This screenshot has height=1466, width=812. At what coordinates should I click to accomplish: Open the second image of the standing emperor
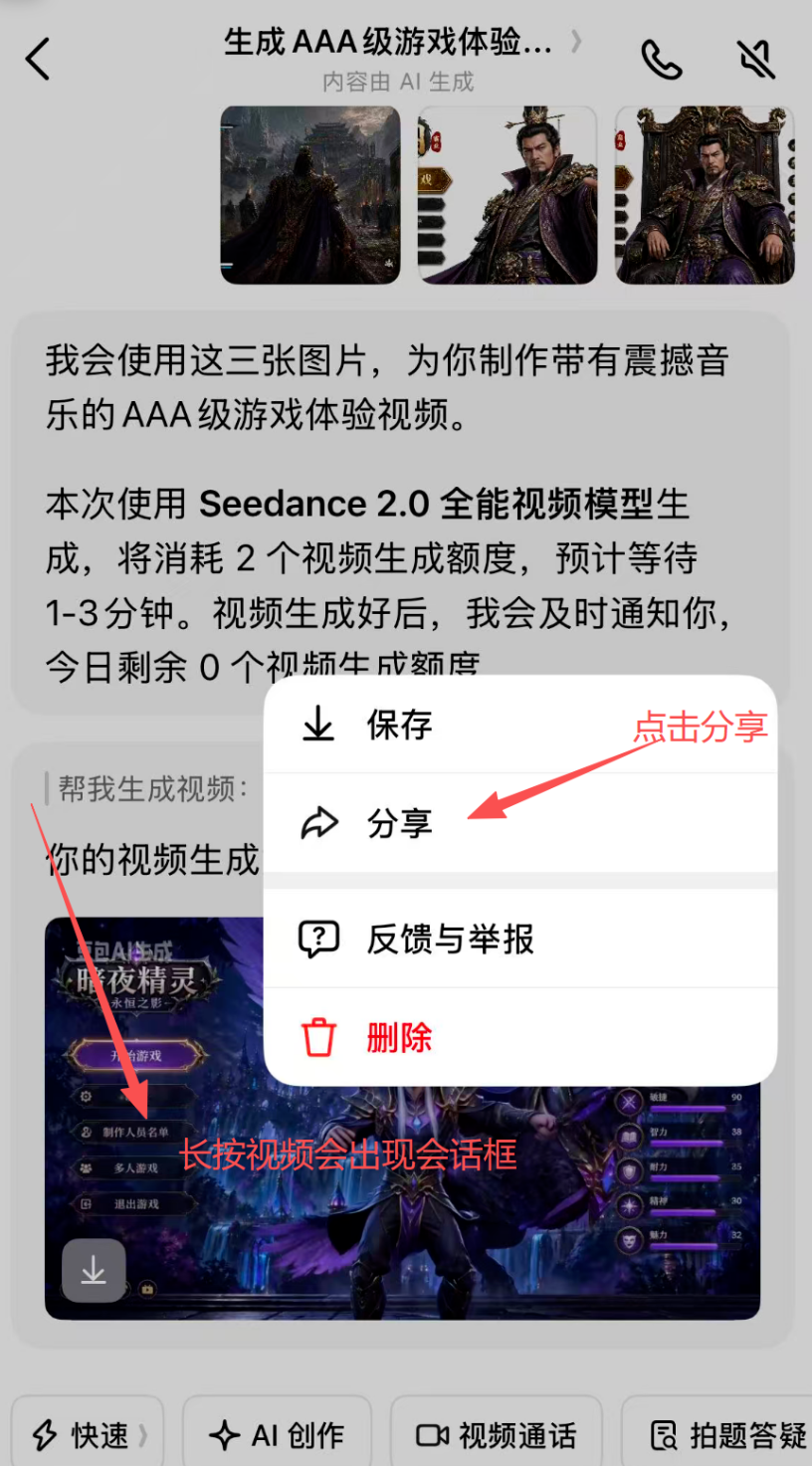coord(507,195)
